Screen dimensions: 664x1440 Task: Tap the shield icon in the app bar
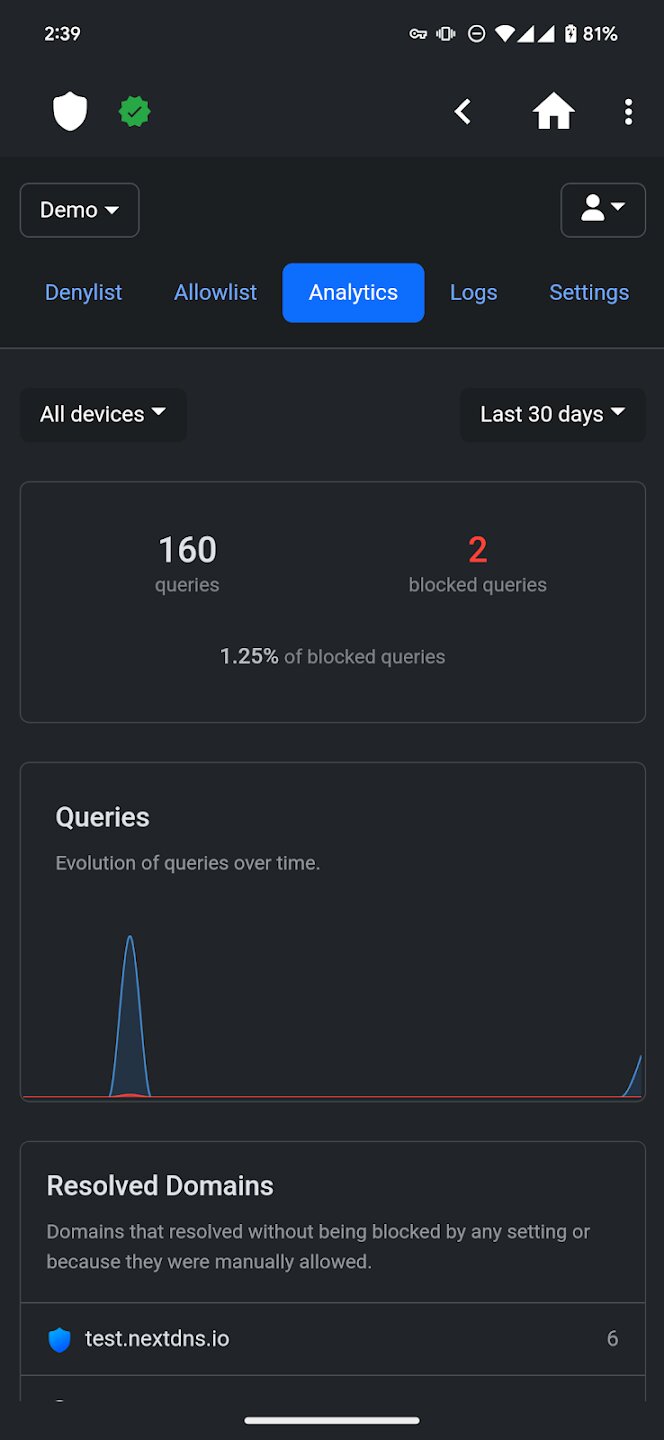pyautogui.click(x=70, y=111)
